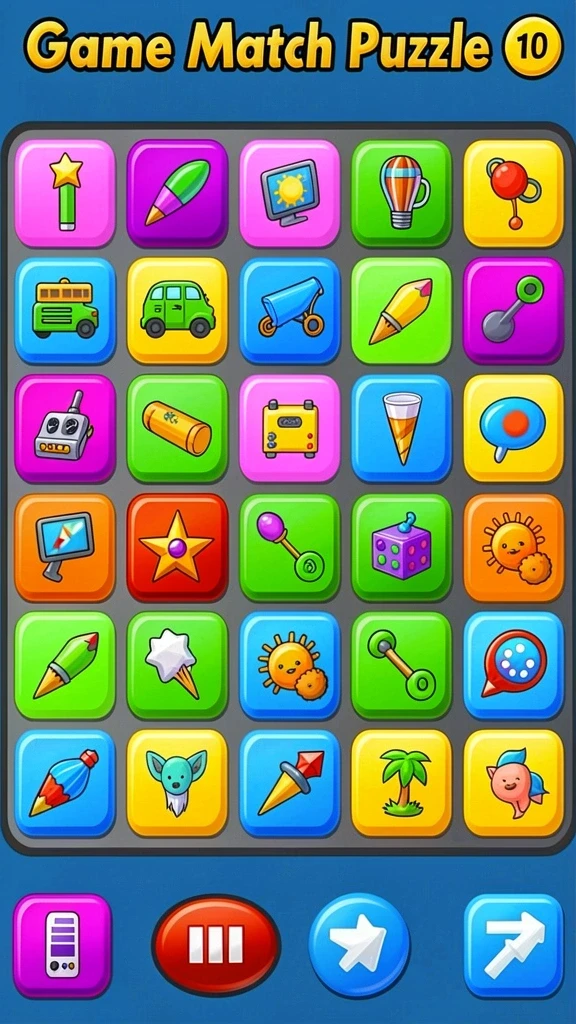The height and width of the screenshot is (1024, 576).
Task: Tap the round blue star arrow button
Action: point(360,944)
